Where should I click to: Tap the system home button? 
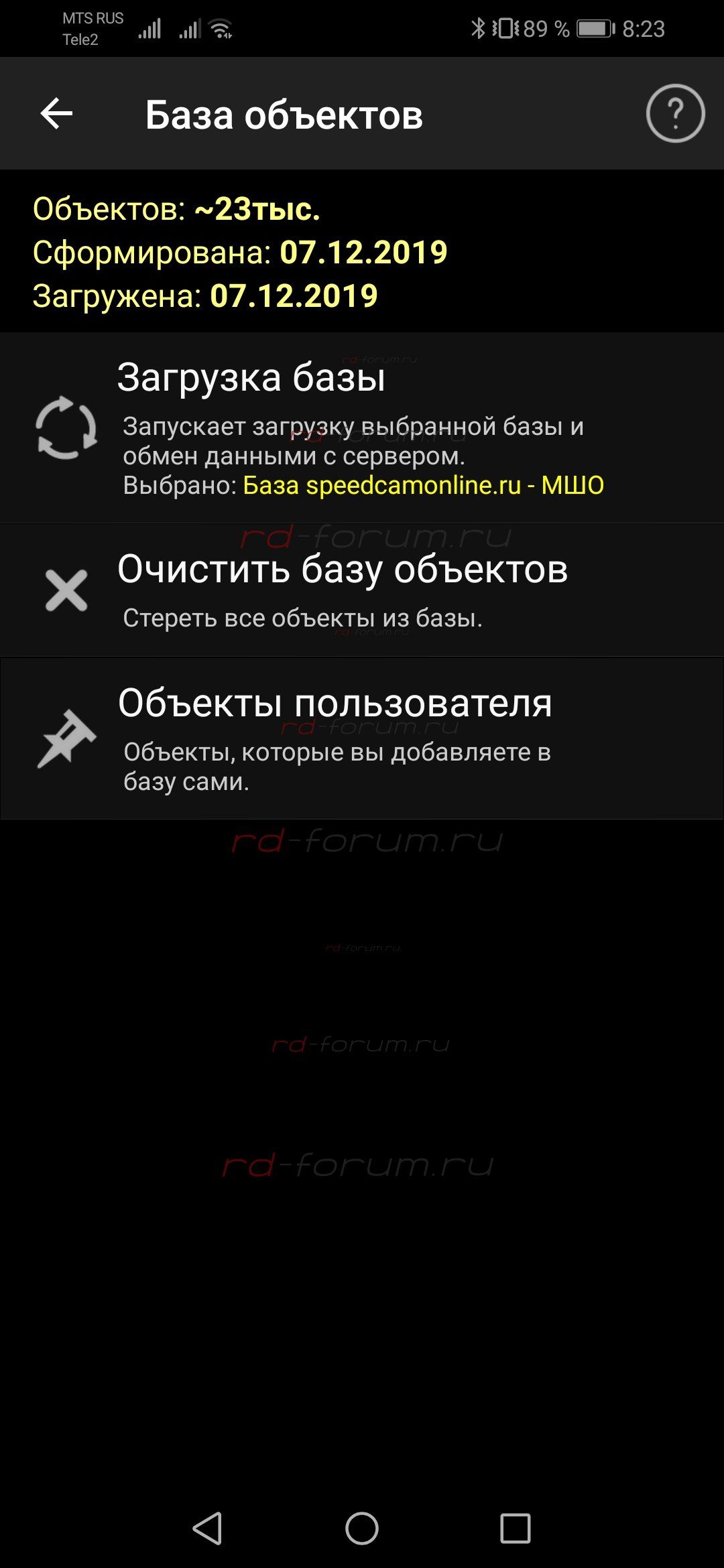click(362, 1528)
